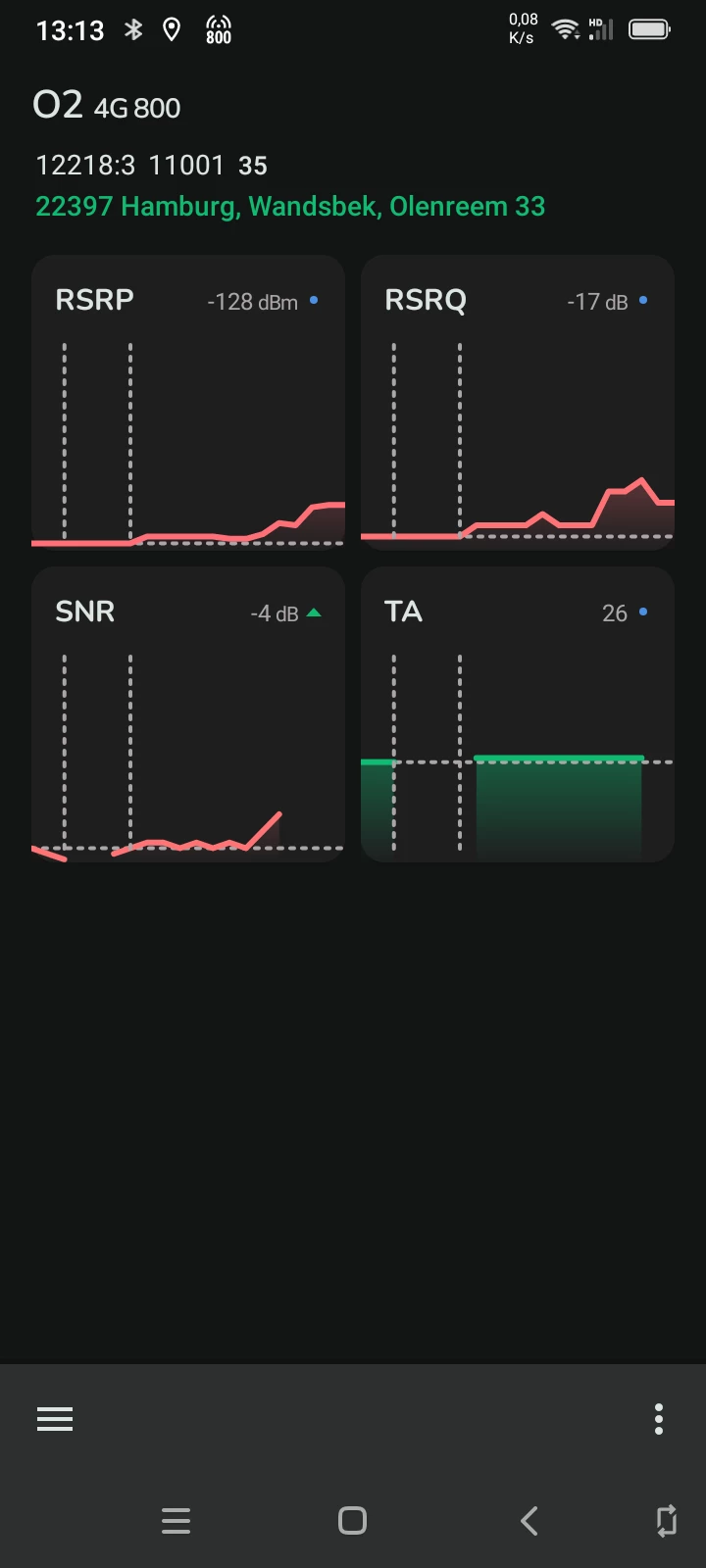The image size is (706, 1568).
Task: Go to the home screen via system button
Action: (352, 1521)
